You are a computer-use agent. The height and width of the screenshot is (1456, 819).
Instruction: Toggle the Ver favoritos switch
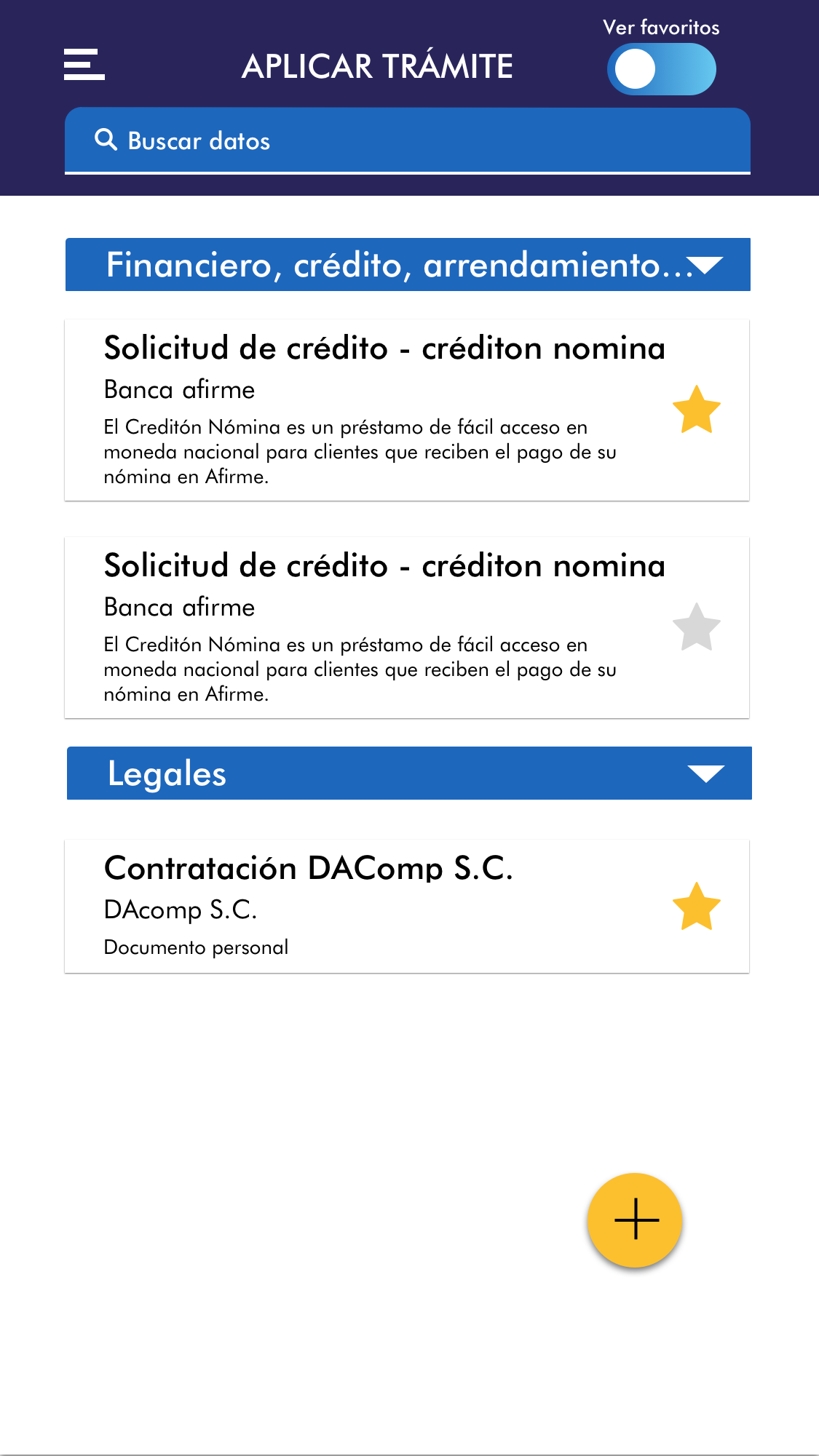pyautogui.click(x=661, y=69)
